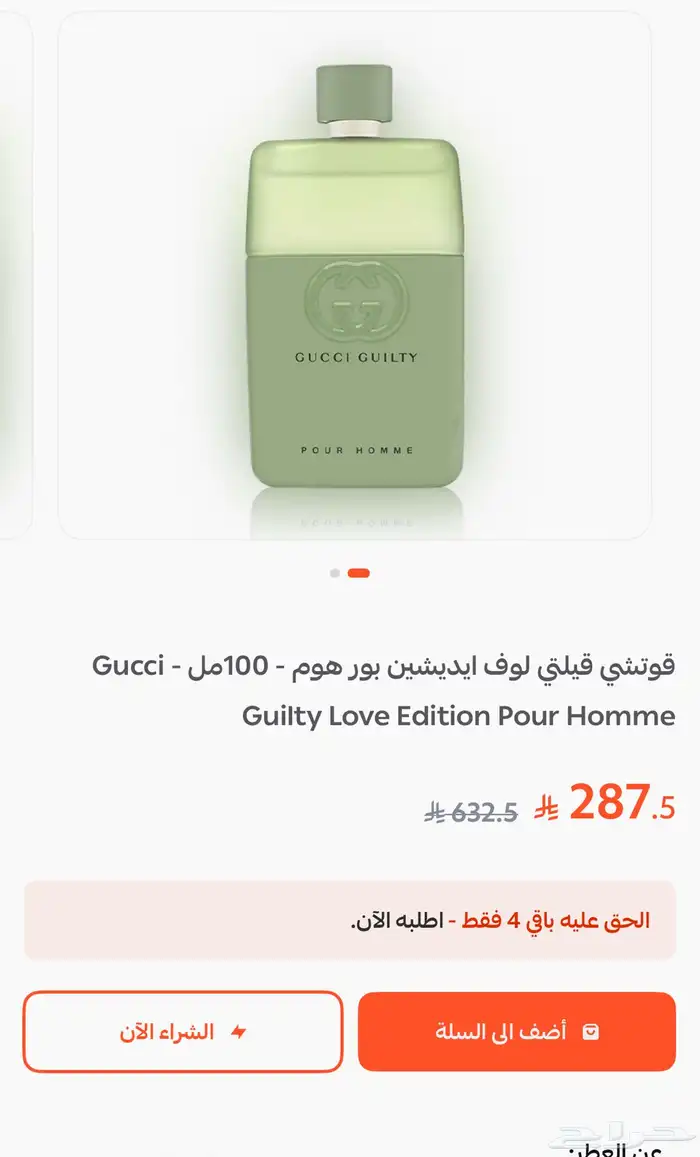700x1157 pixels.
Task: Tap أضف الى السلة to add to cart
Action: [x=516, y=1032]
